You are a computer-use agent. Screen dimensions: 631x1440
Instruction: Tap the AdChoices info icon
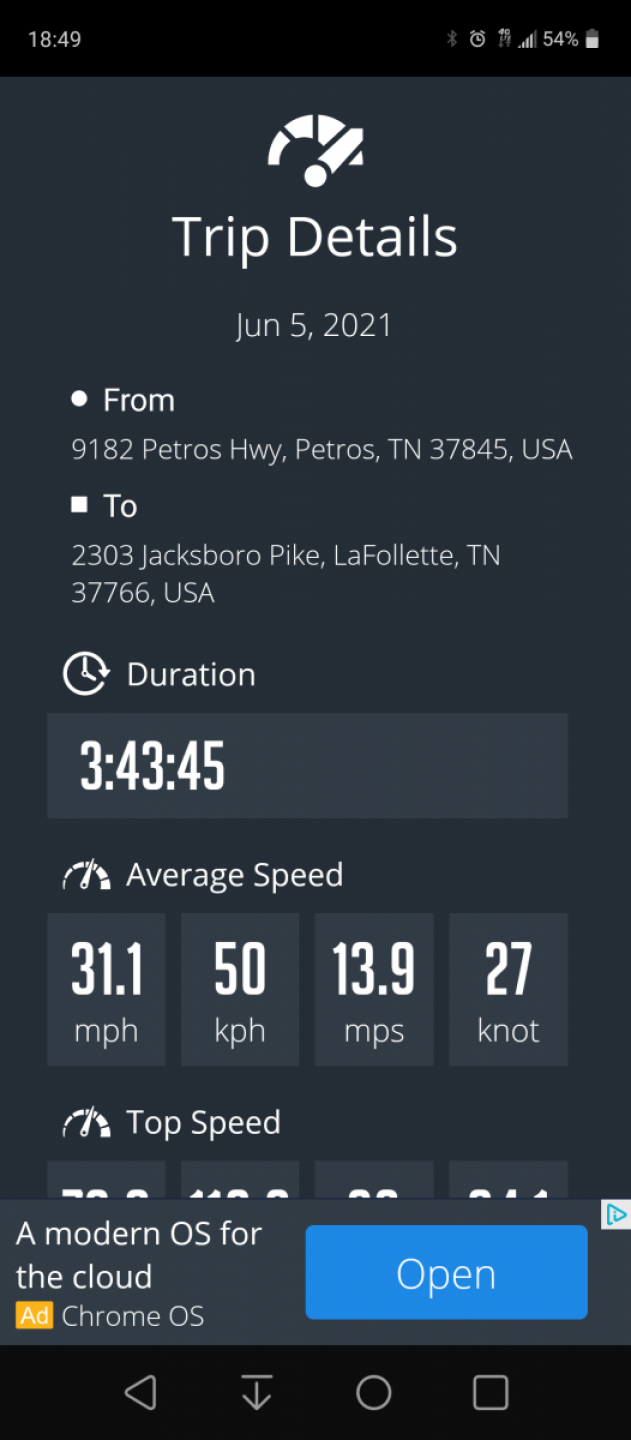pyautogui.click(x=616, y=1215)
